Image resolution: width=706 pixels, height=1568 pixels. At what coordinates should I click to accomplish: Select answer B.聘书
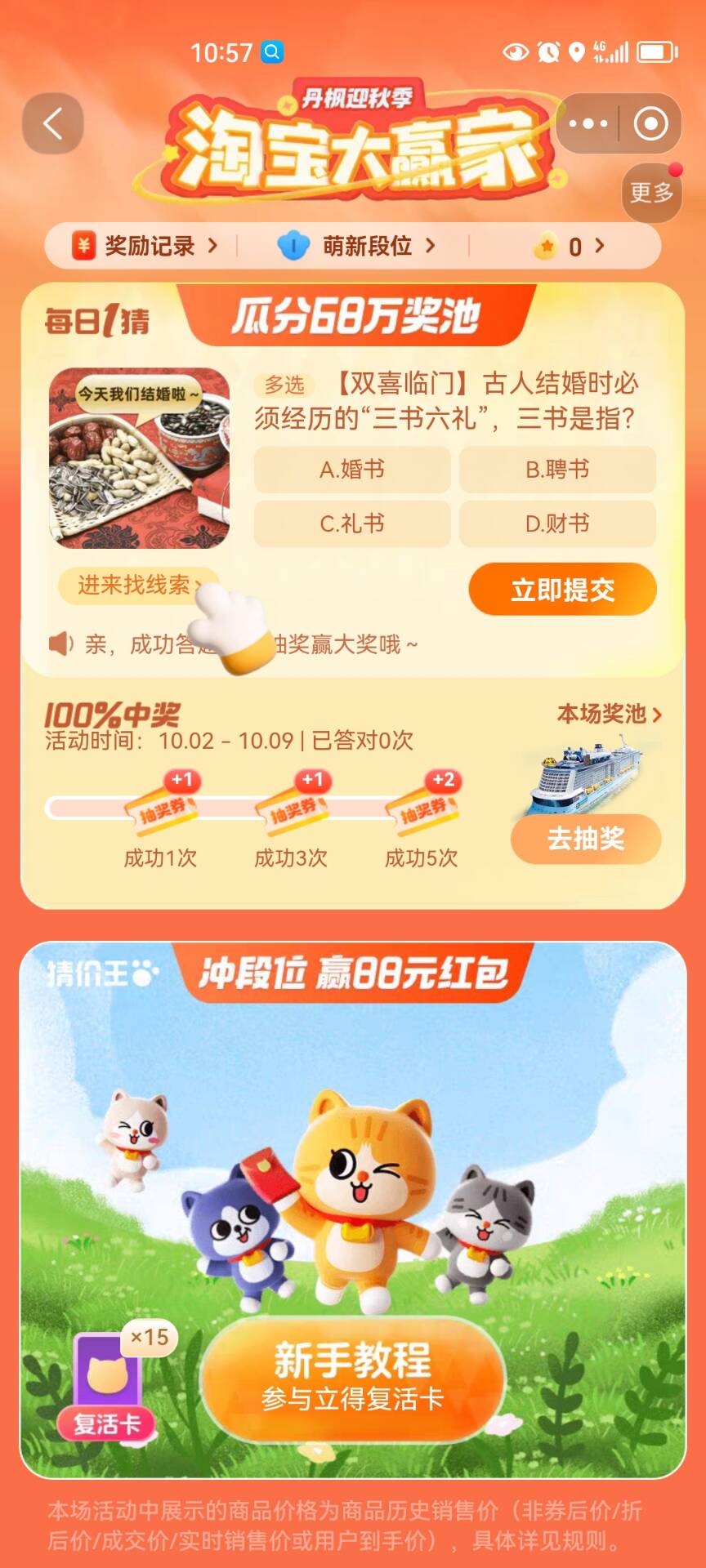[557, 470]
